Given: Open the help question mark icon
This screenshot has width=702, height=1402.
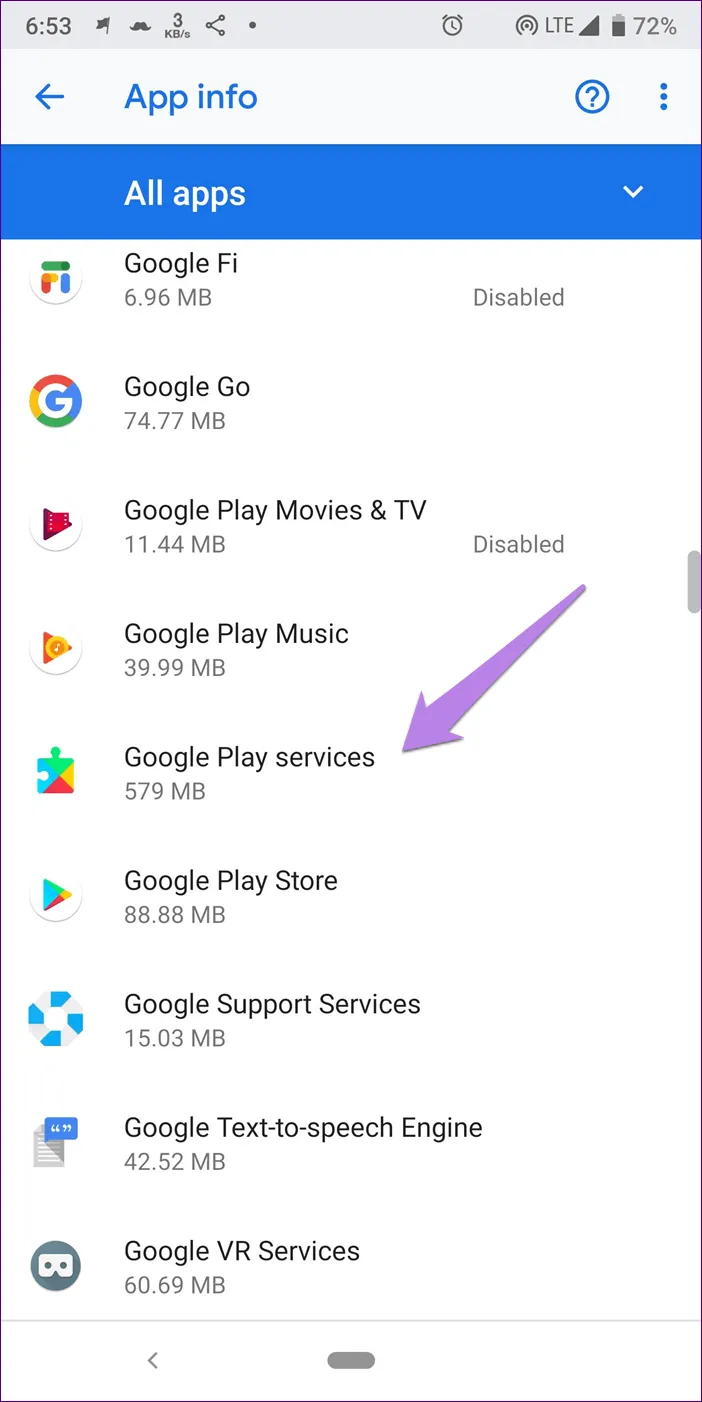Looking at the screenshot, I should click(x=592, y=97).
